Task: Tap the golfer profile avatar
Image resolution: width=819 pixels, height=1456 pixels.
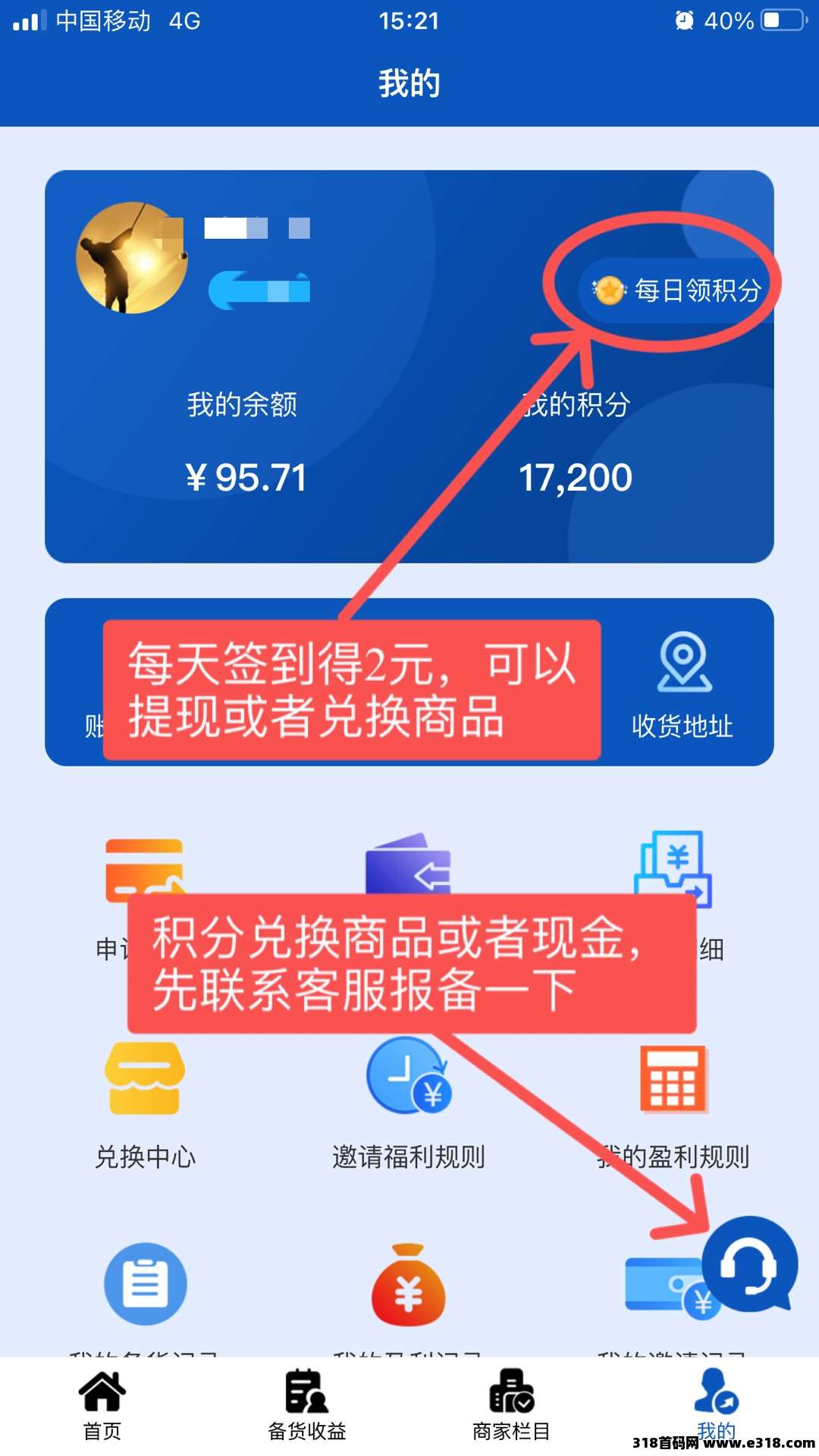Action: point(132,258)
